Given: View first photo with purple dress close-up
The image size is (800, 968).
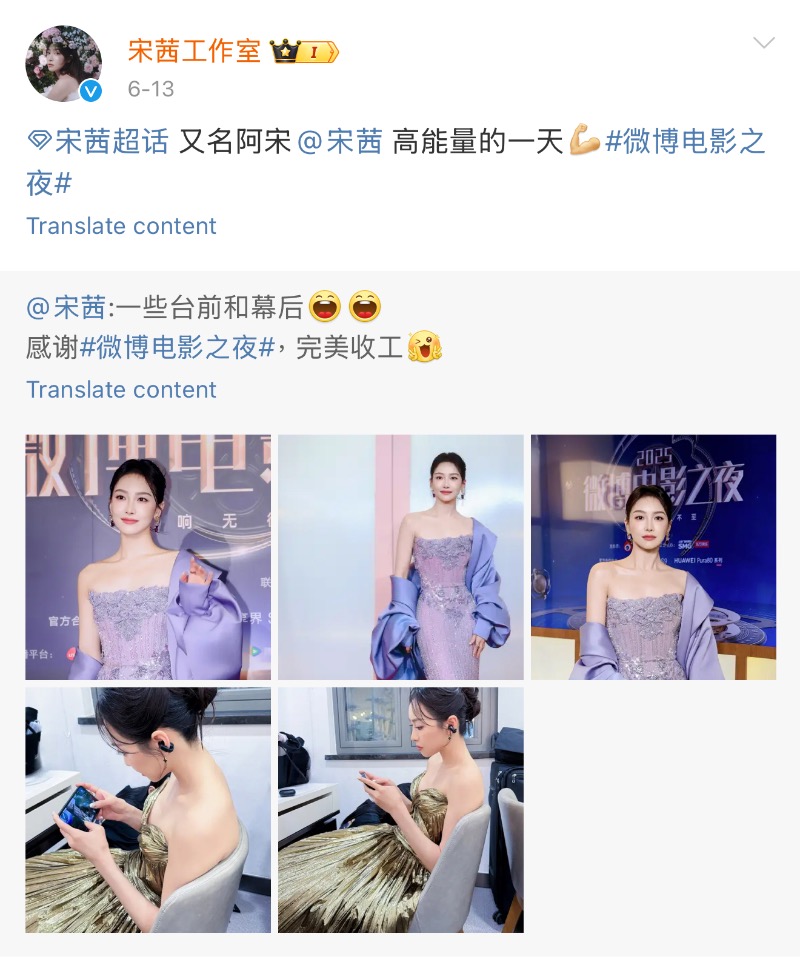Looking at the screenshot, I should click(x=148, y=557).
